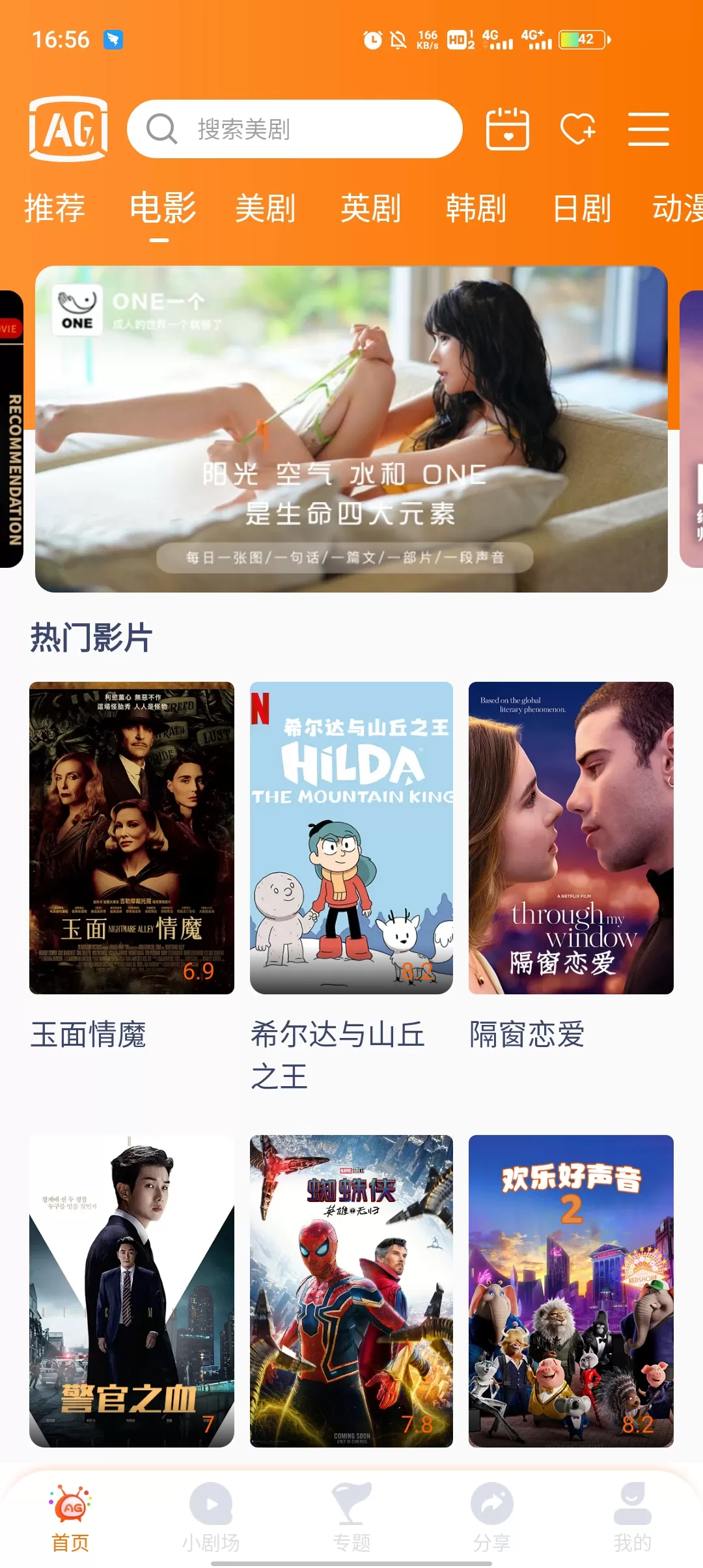Open the movie 隔窗恋爱
This screenshot has width=703, height=1568.
pyautogui.click(x=571, y=837)
